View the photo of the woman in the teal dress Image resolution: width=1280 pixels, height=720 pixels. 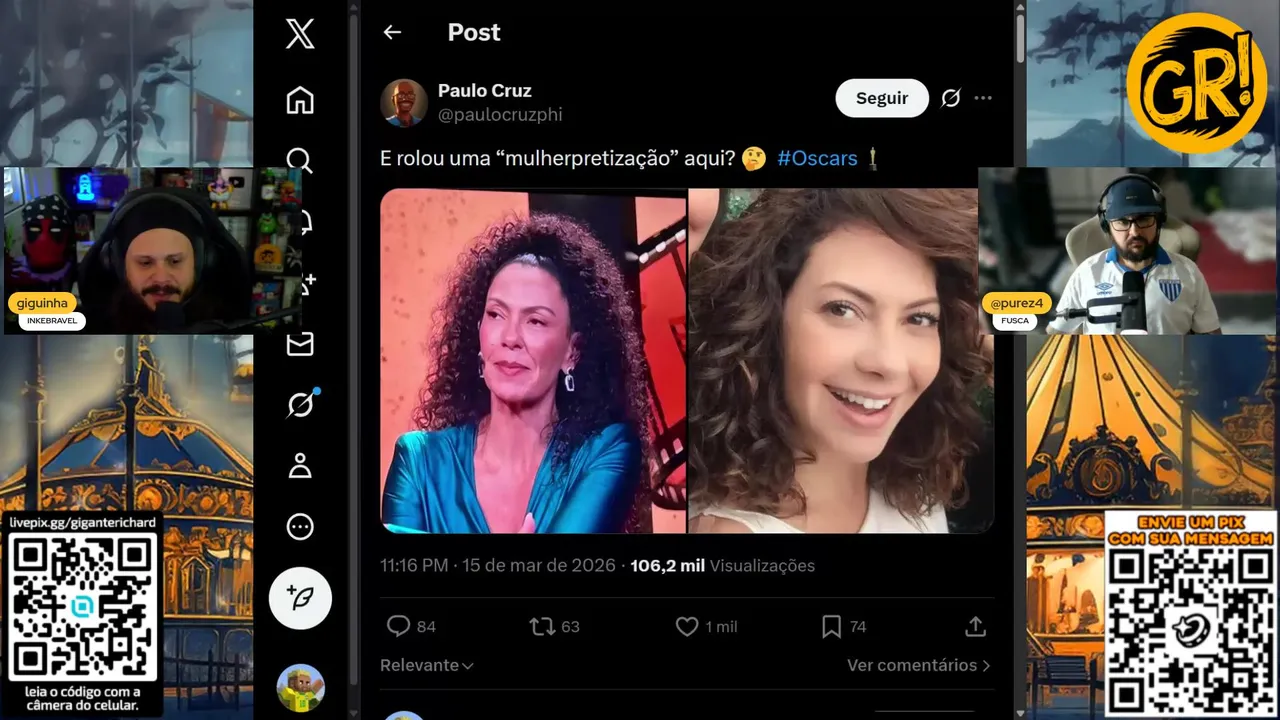click(533, 360)
